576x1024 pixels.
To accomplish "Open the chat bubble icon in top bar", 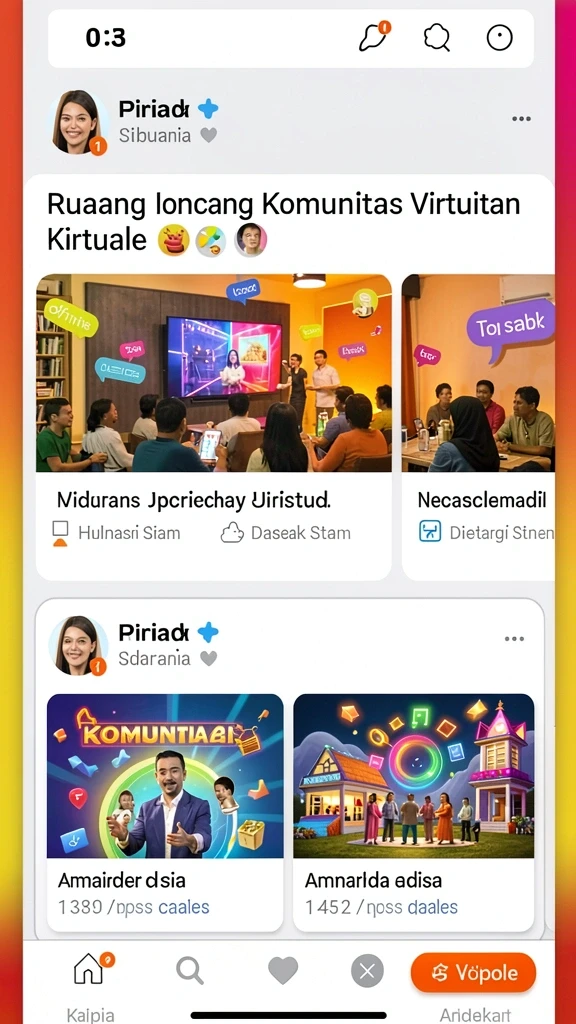I will coord(437,38).
